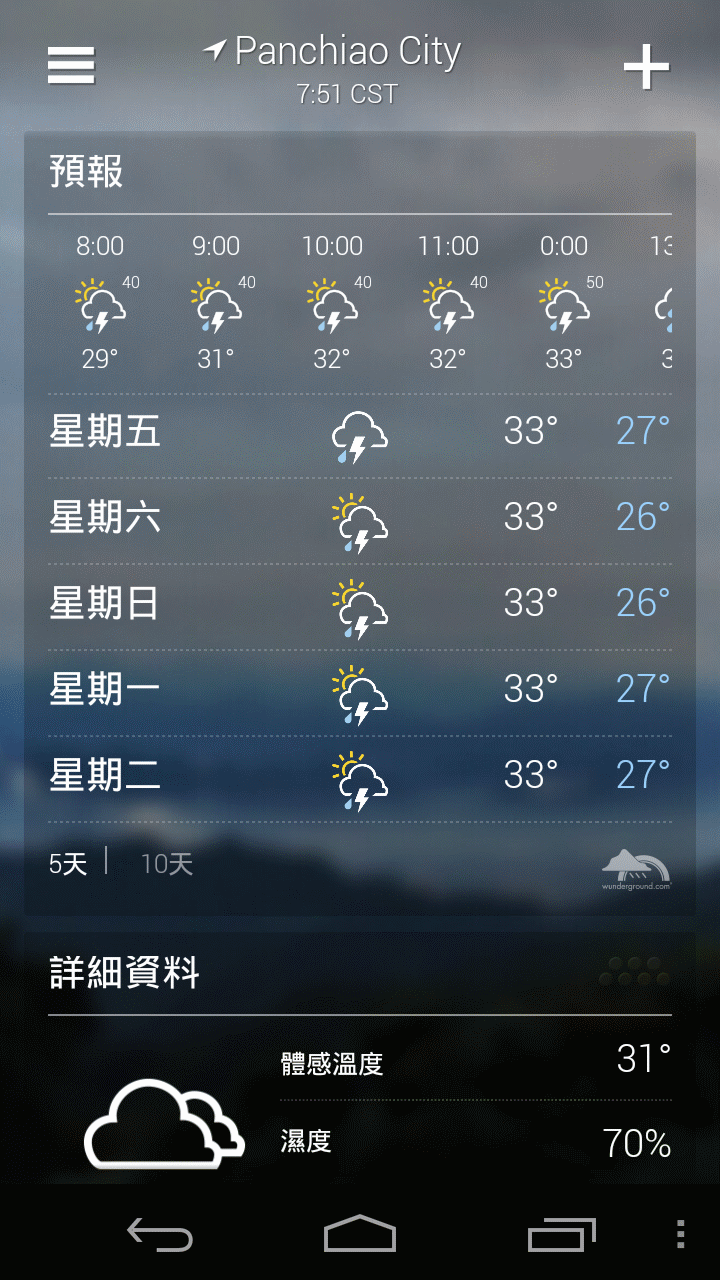The image size is (720, 1280).
Task: Open 星期六 forecast details
Action: click(x=359, y=519)
